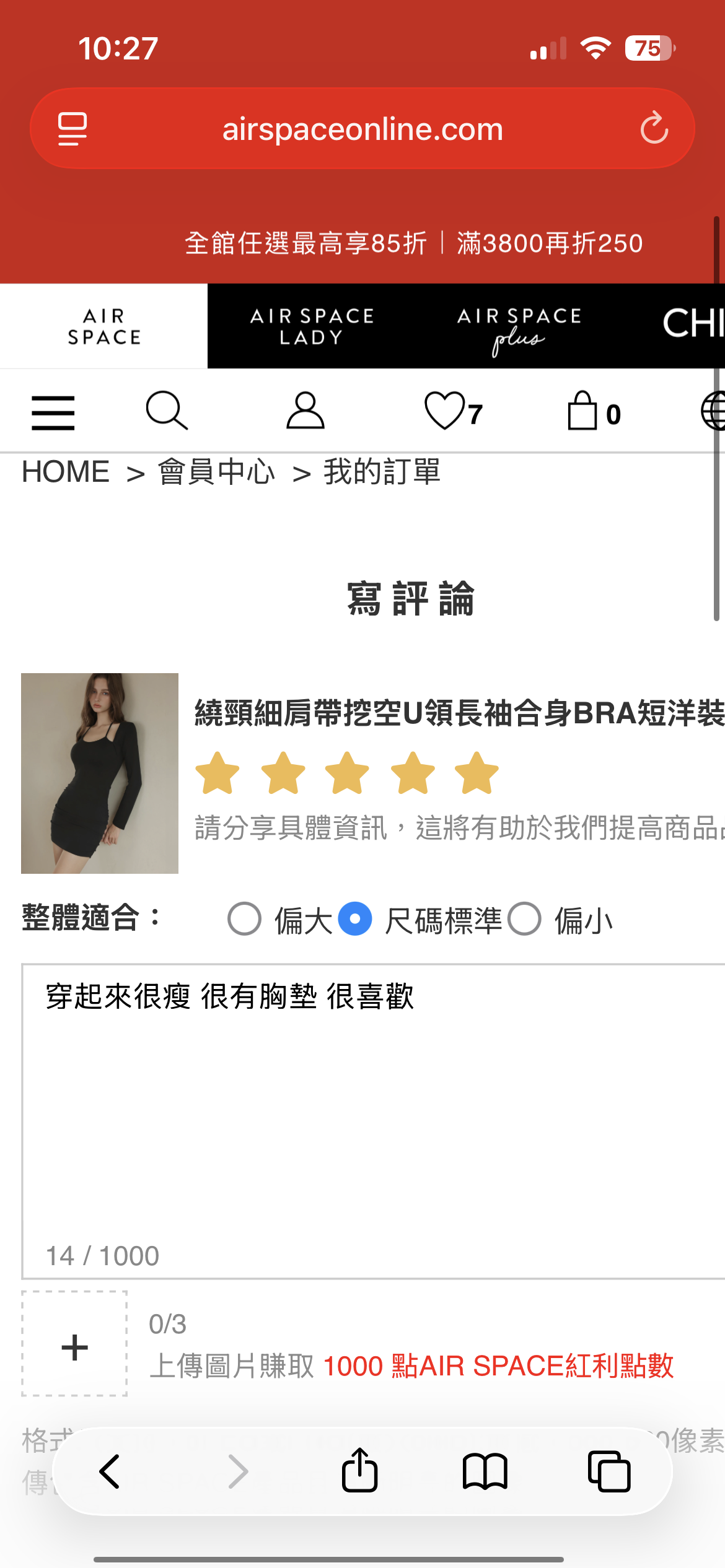Select the 偏大 fit option

[245, 919]
